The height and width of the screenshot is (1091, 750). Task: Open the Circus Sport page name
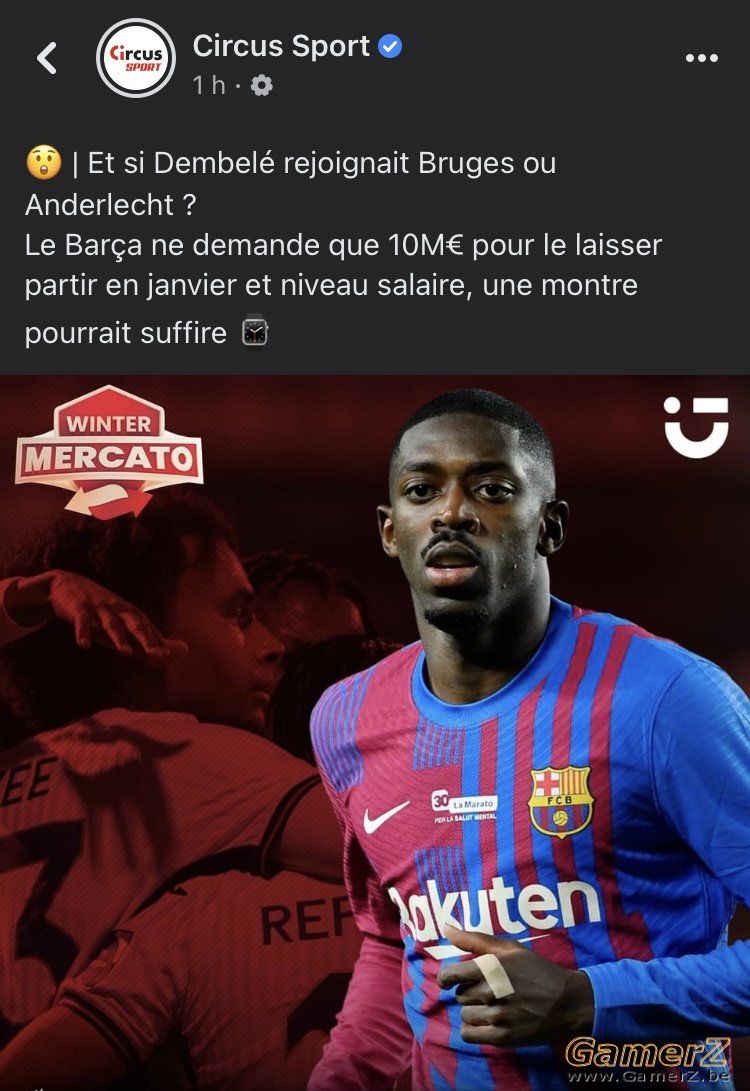tap(281, 46)
